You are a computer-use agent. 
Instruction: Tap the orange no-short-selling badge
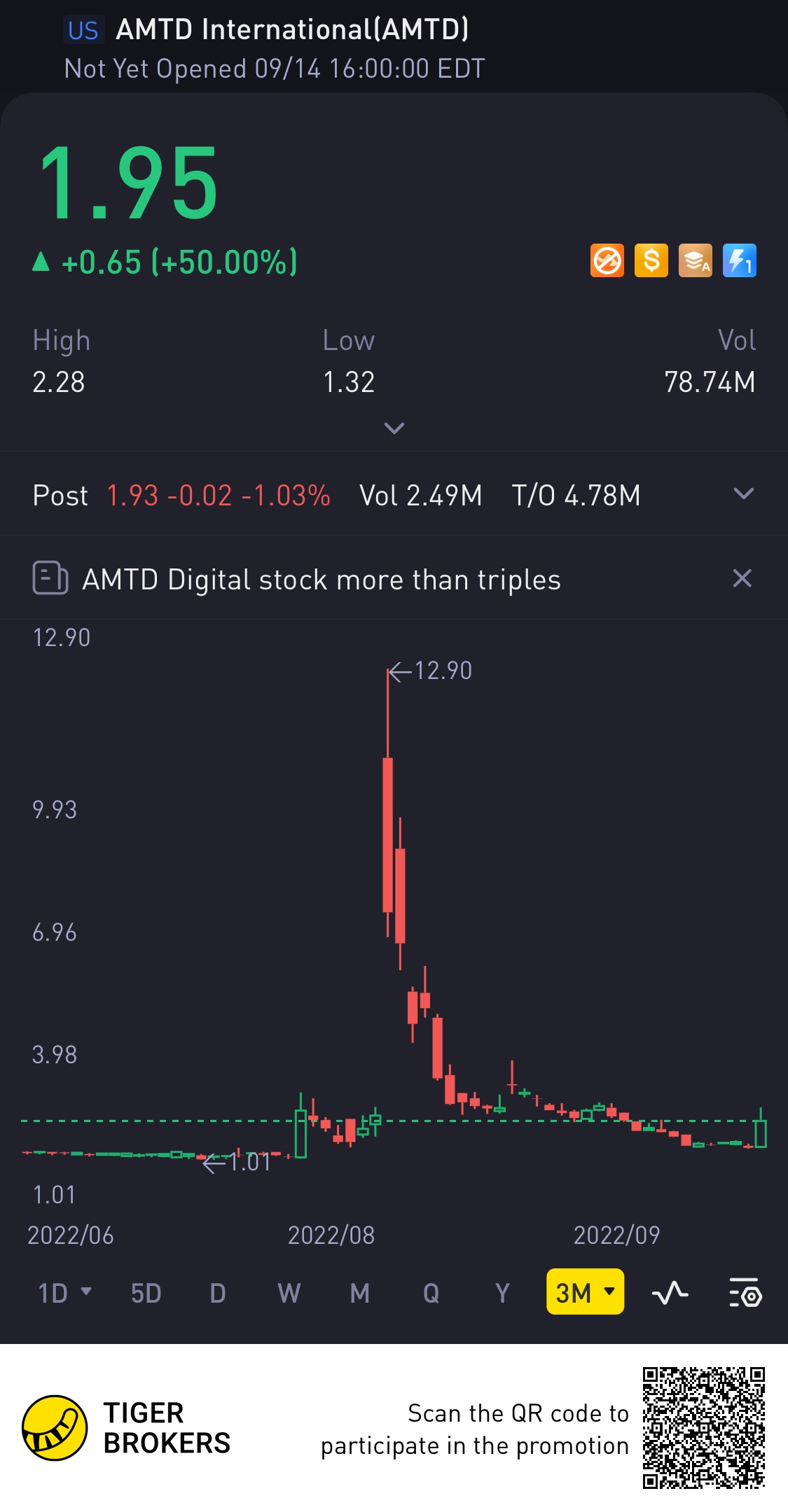tap(607, 261)
